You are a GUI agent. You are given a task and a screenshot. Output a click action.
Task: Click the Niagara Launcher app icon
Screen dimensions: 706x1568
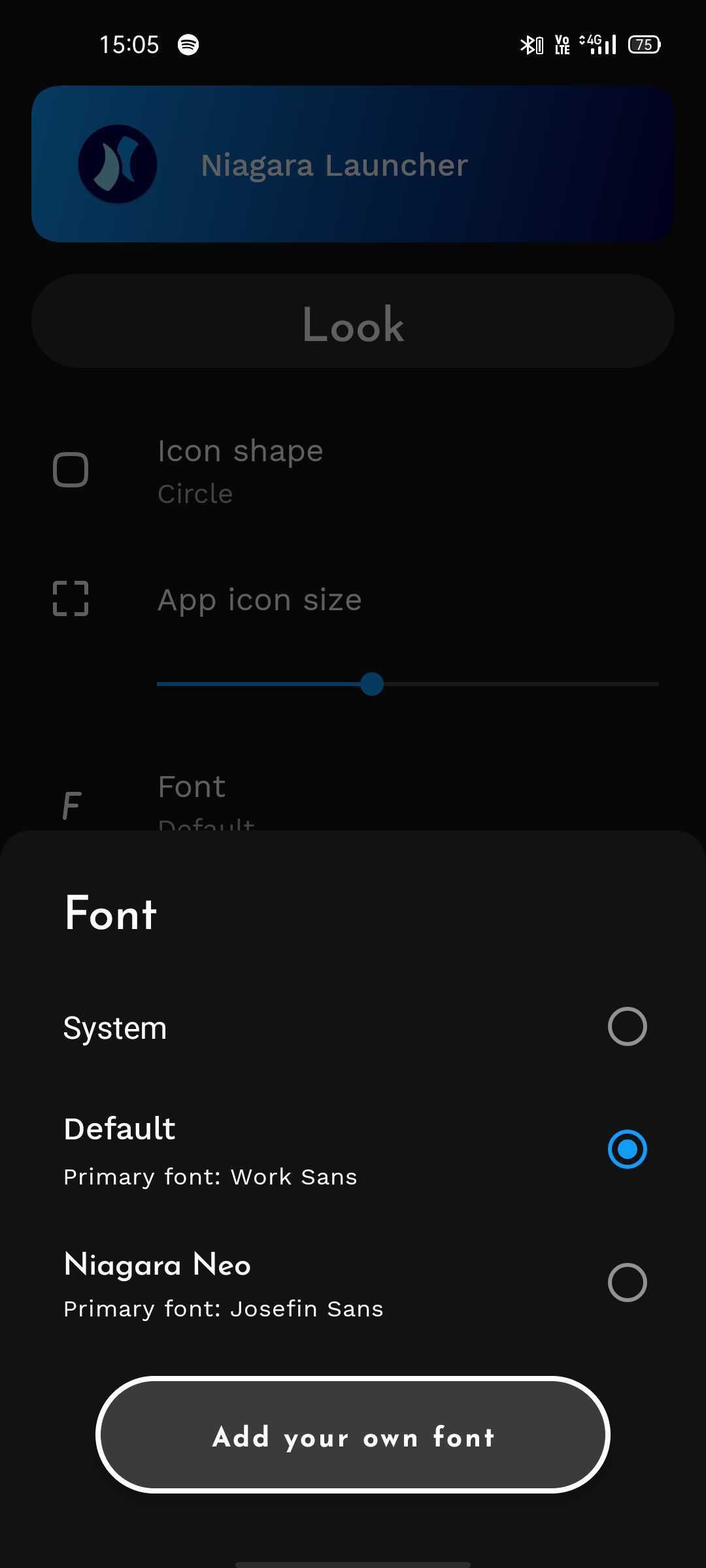118,165
